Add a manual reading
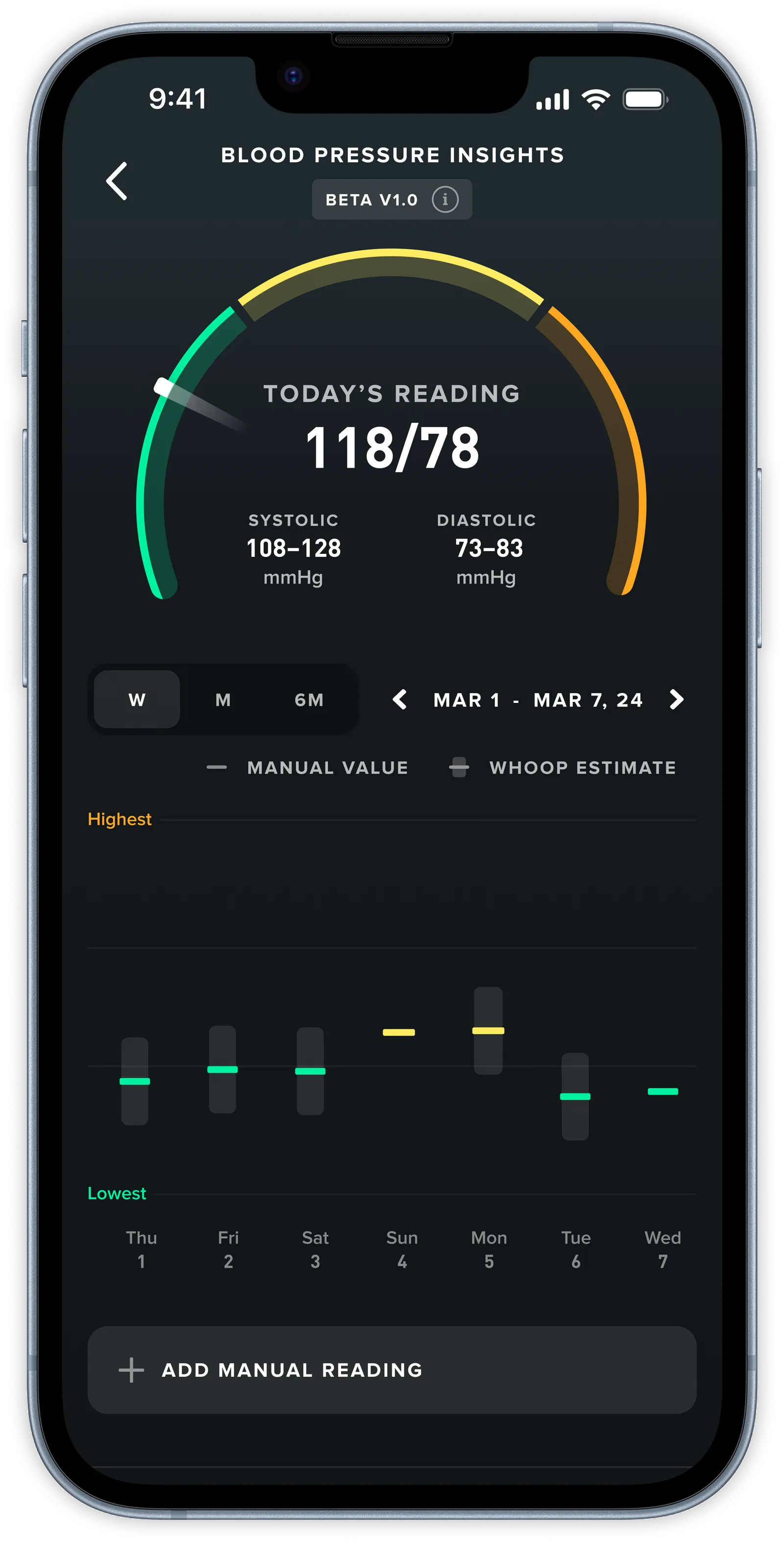The image size is (784, 1541). (x=392, y=1370)
